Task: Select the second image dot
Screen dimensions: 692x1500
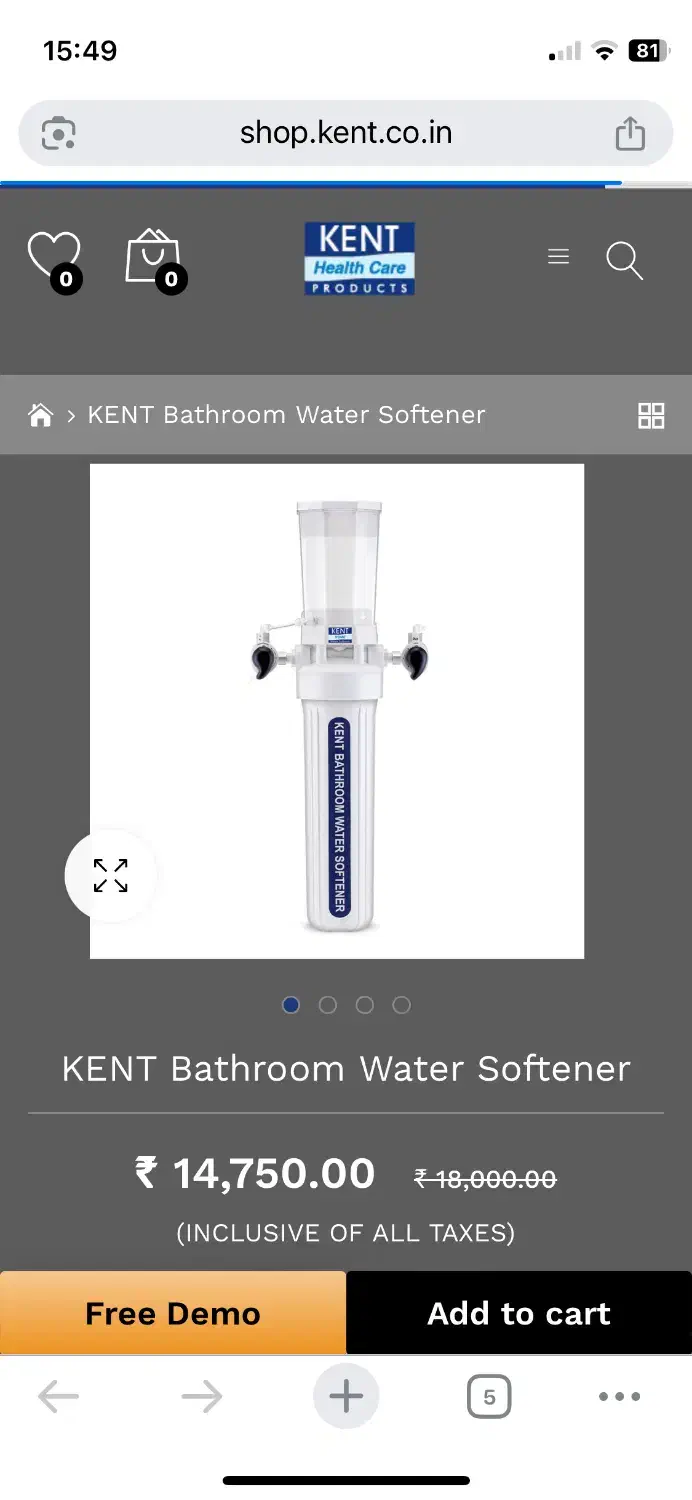Action: click(x=328, y=1005)
